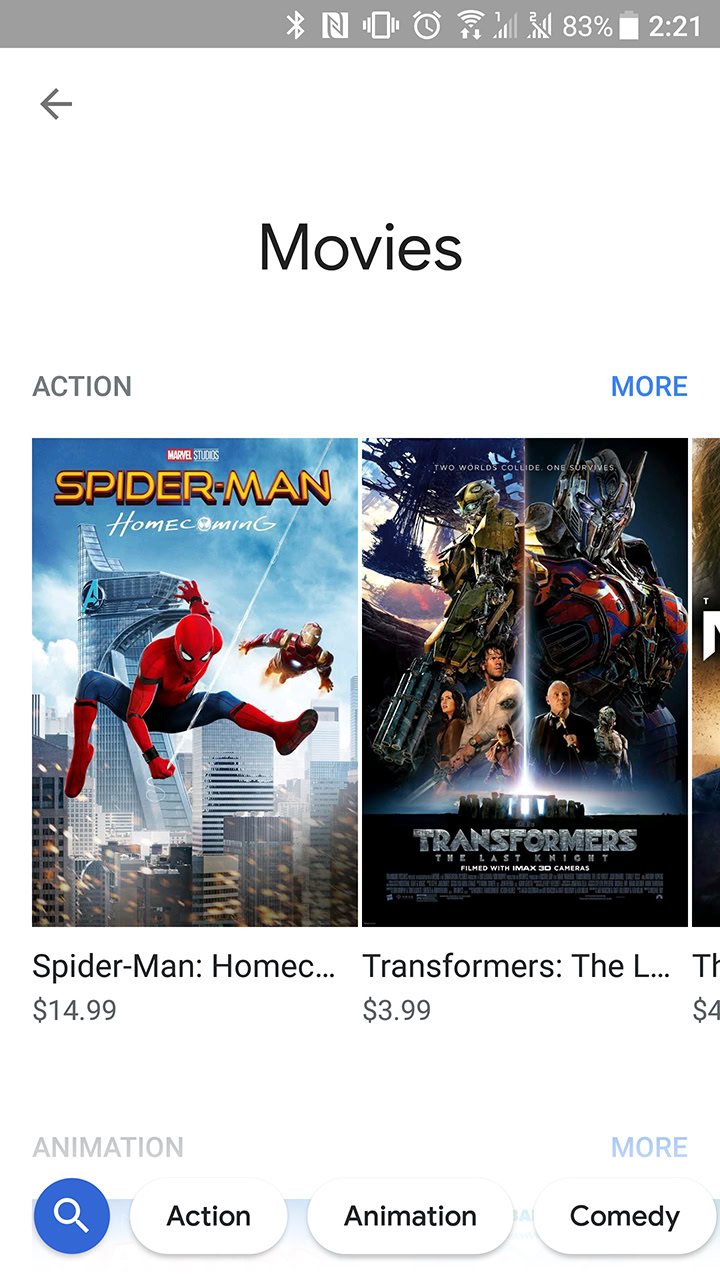This screenshot has width=720, height=1280.
Task: Go back using the top arrow
Action: click(x=56, y=104)
